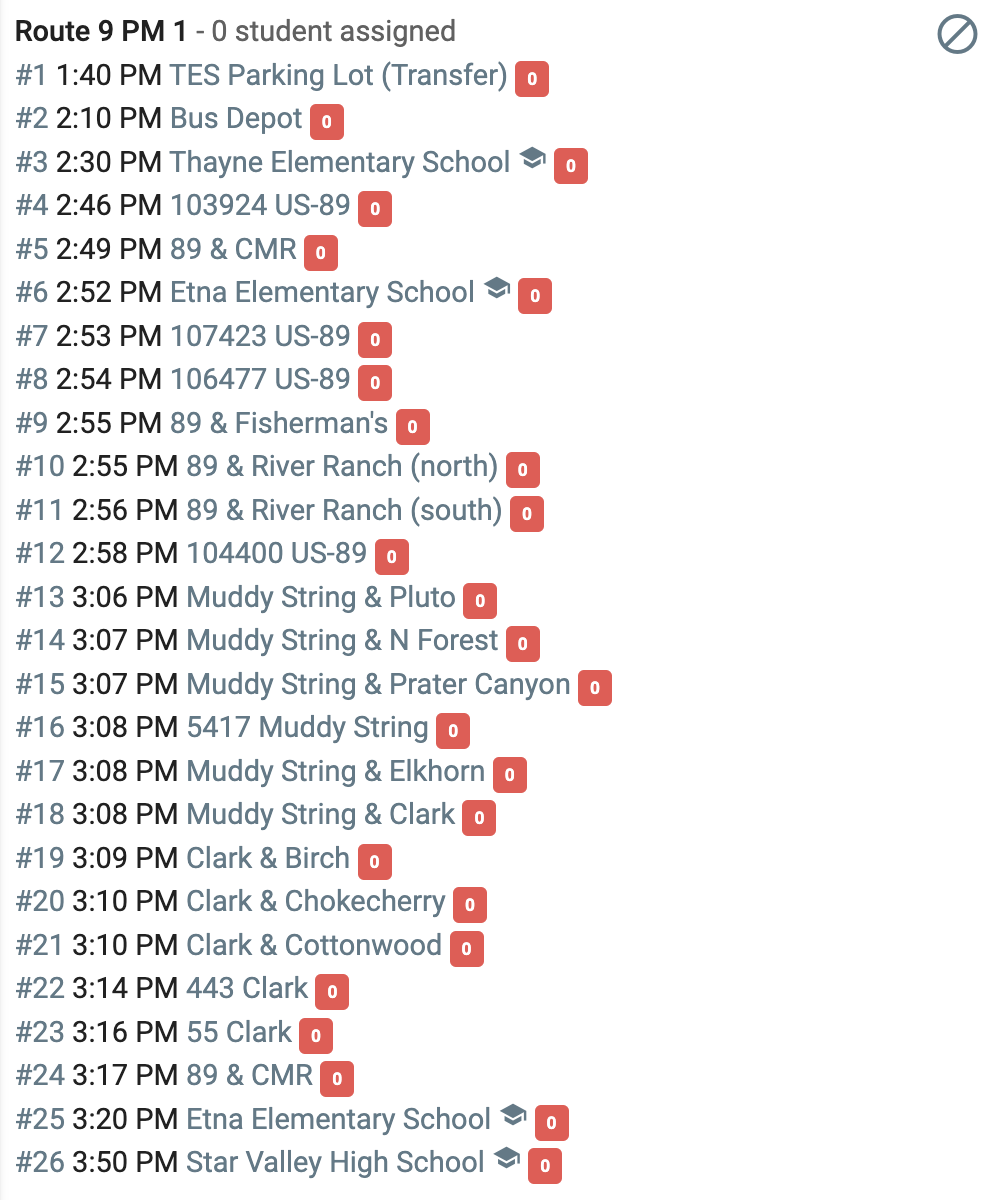
Task: View Clark & Chokecherry stop details
Action: click(316, 901)
